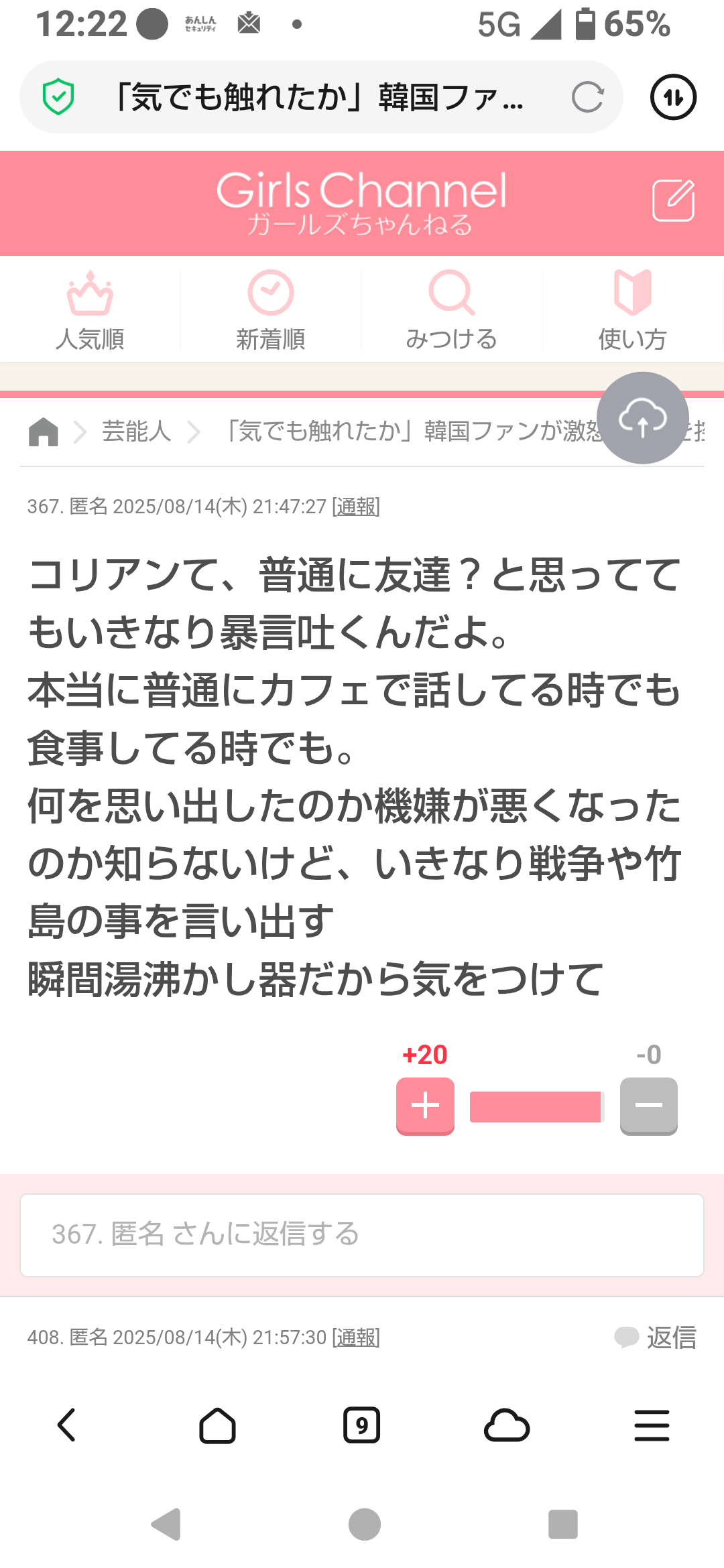This screenshot has width=724, height=1568.
Task: Reply to comment 408 with 返信
Action: pos(656,1337)
